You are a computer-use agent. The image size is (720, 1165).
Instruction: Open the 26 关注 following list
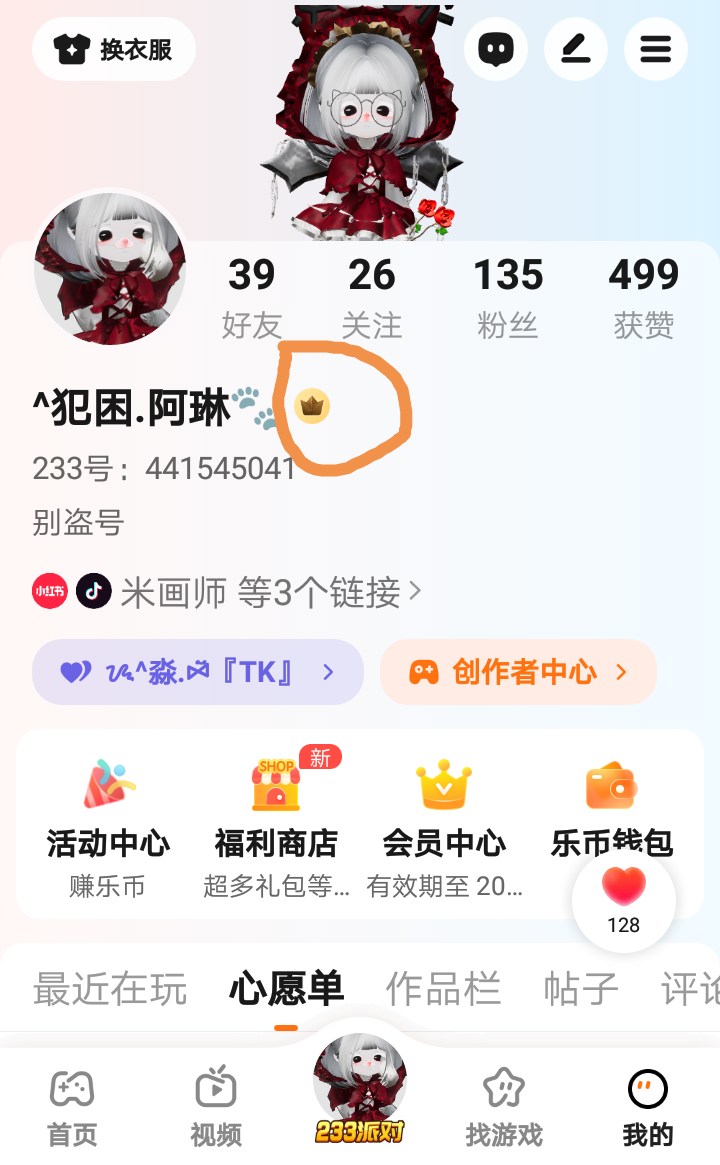(372, 297)
